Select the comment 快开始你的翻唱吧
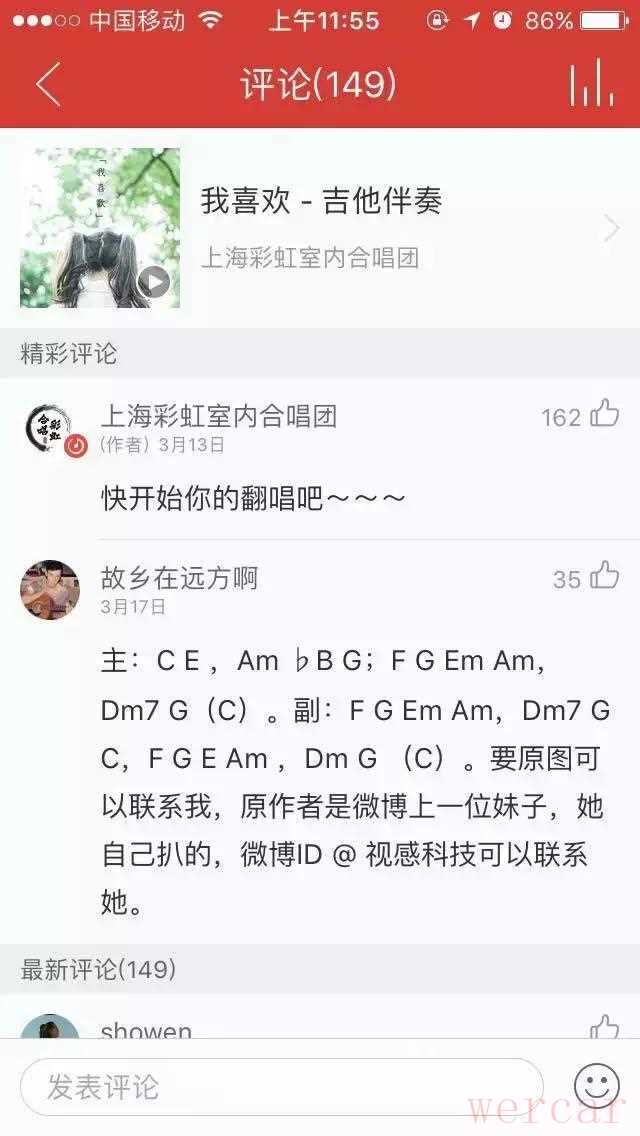640x1136 pixels. [x=253, y=497]
